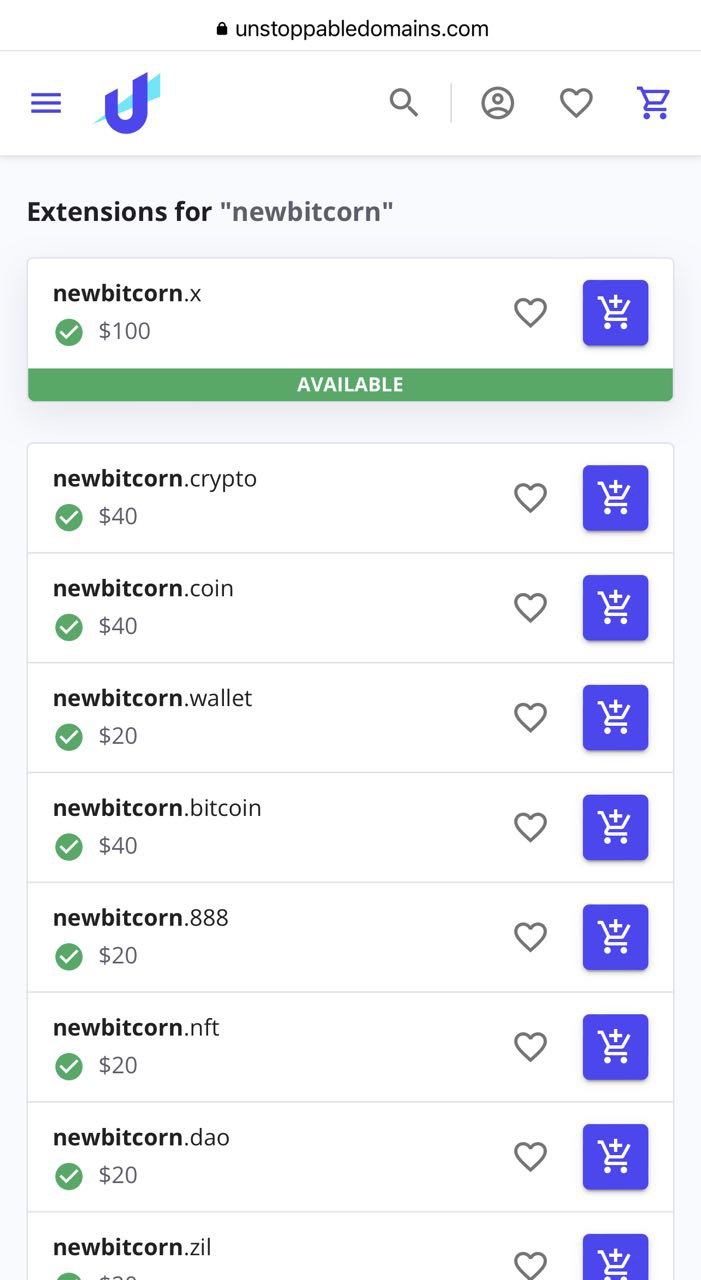
Task: Add newbitcorn.nft to cart
Action: click(x=616, y=1048)
